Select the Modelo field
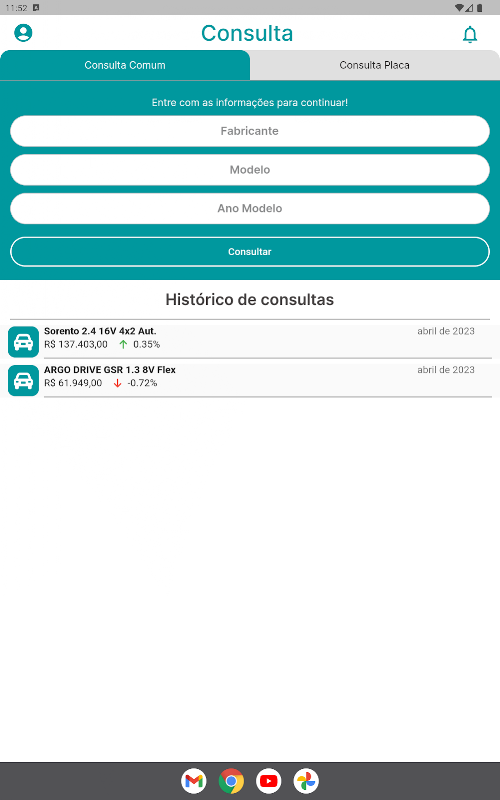The image size is (500, 800). pos(250,170)
